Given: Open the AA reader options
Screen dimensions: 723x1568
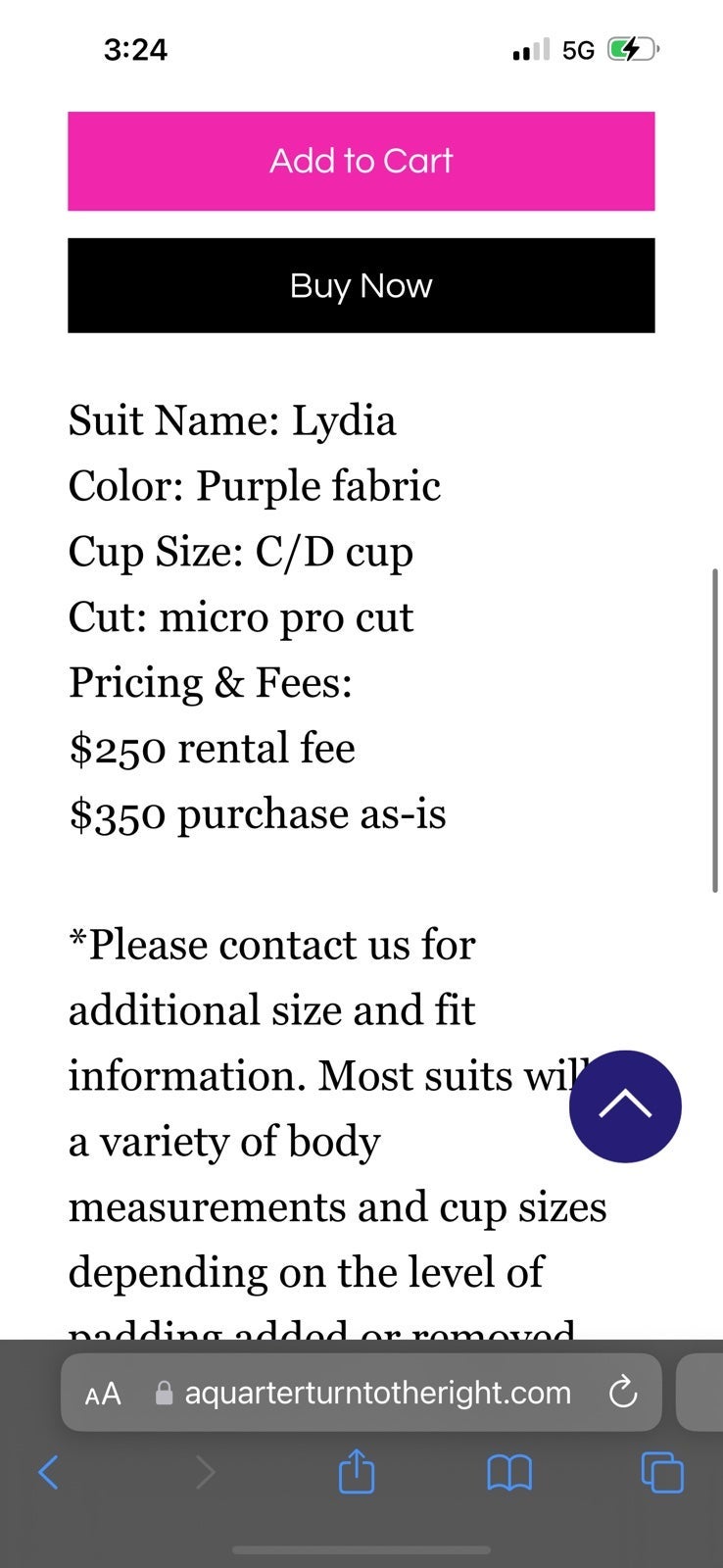Looking at the screenshot, I should click(x=103, y=1393).
